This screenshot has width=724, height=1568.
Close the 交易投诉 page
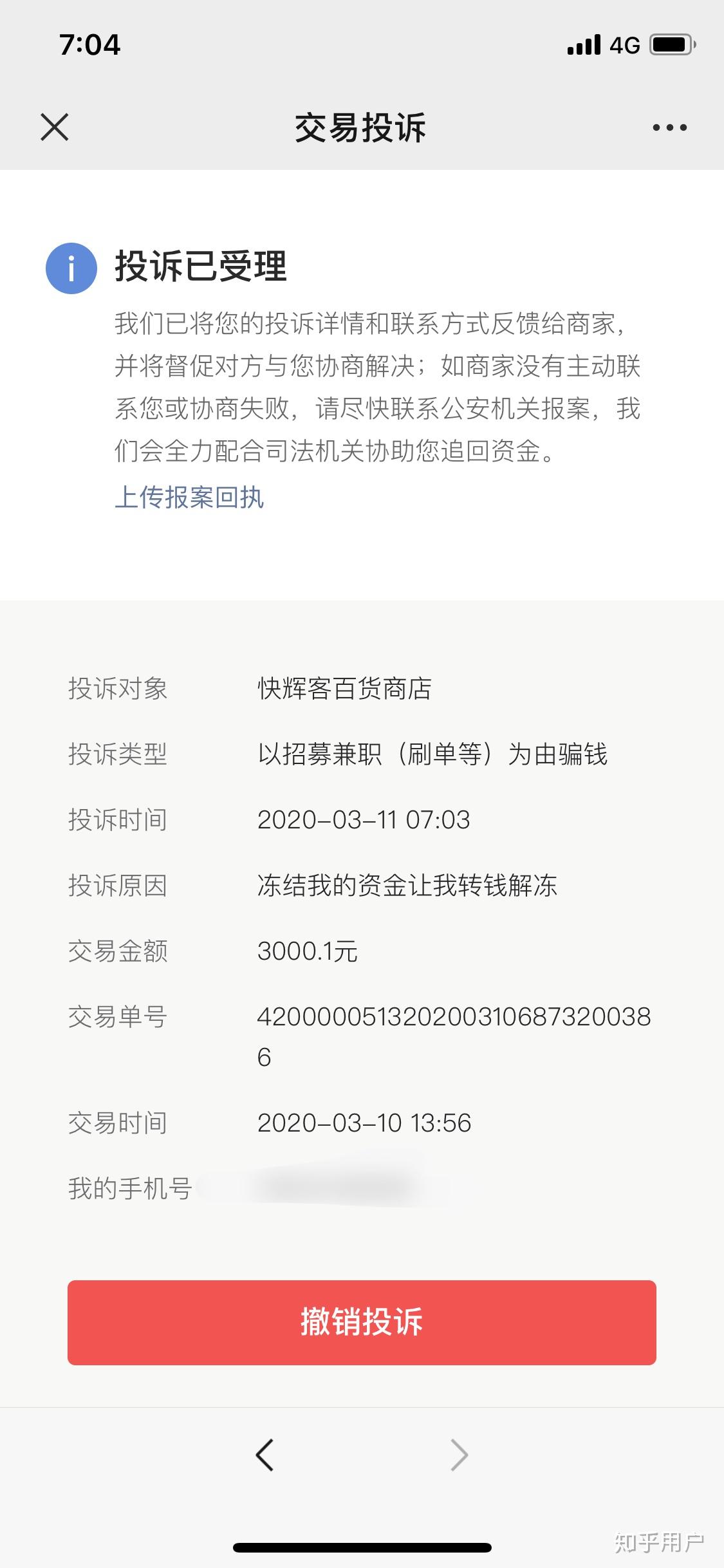point(55,127)
